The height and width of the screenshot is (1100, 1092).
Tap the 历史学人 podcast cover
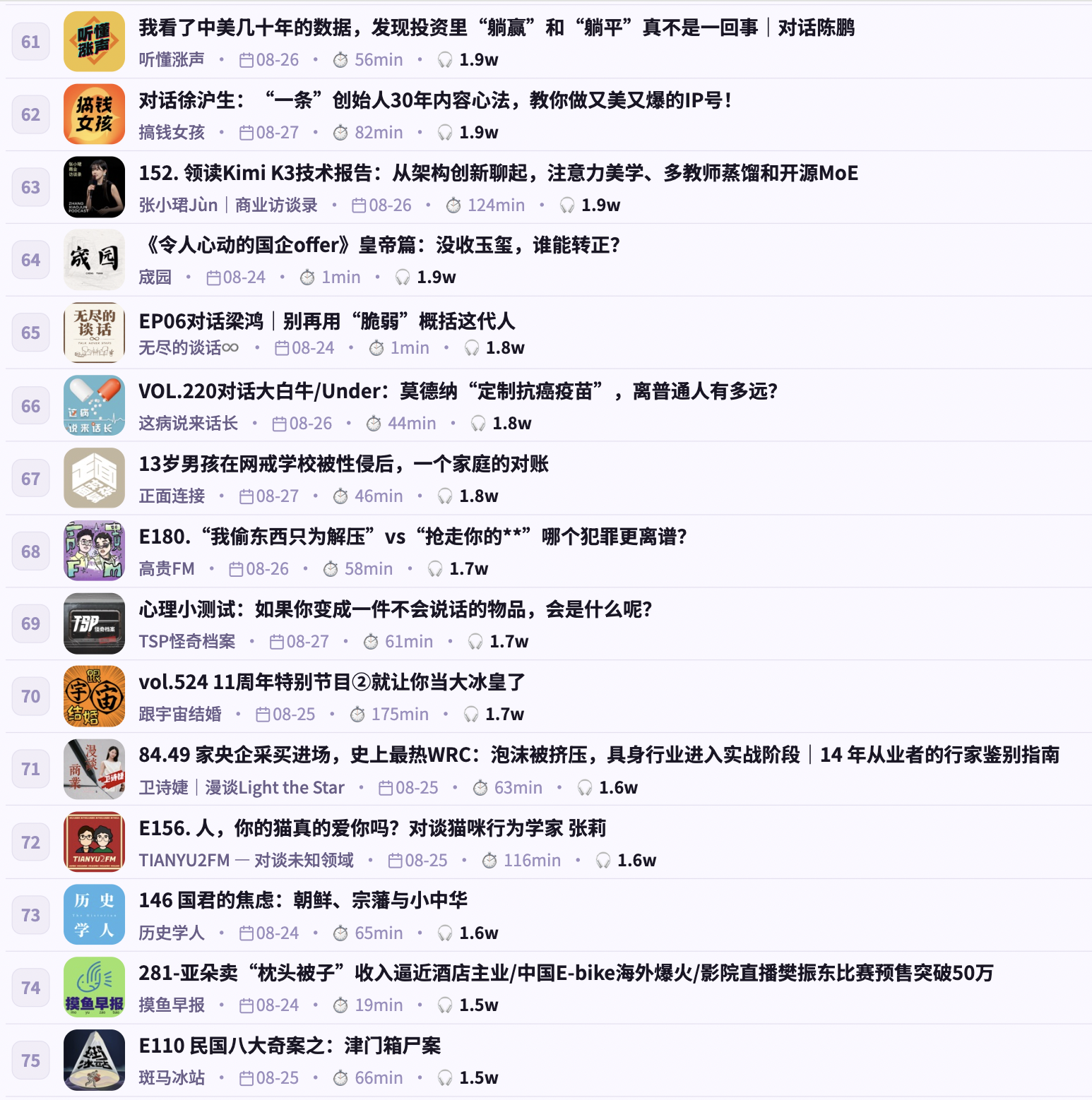click(x=94, y=914)
